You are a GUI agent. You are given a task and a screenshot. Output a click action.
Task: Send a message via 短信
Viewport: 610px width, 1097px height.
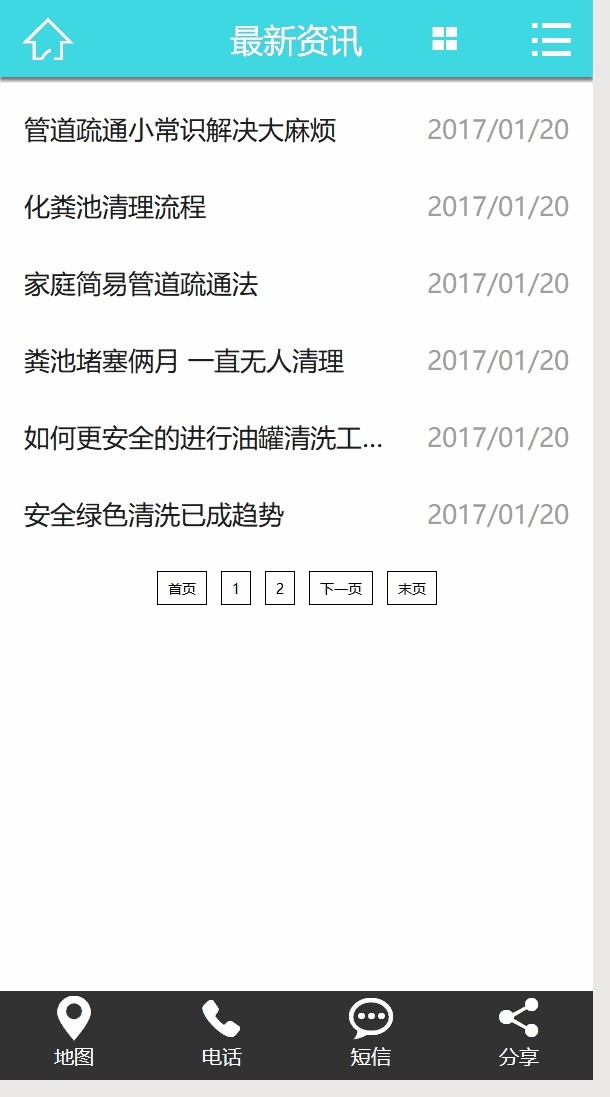click(371, 1033)
